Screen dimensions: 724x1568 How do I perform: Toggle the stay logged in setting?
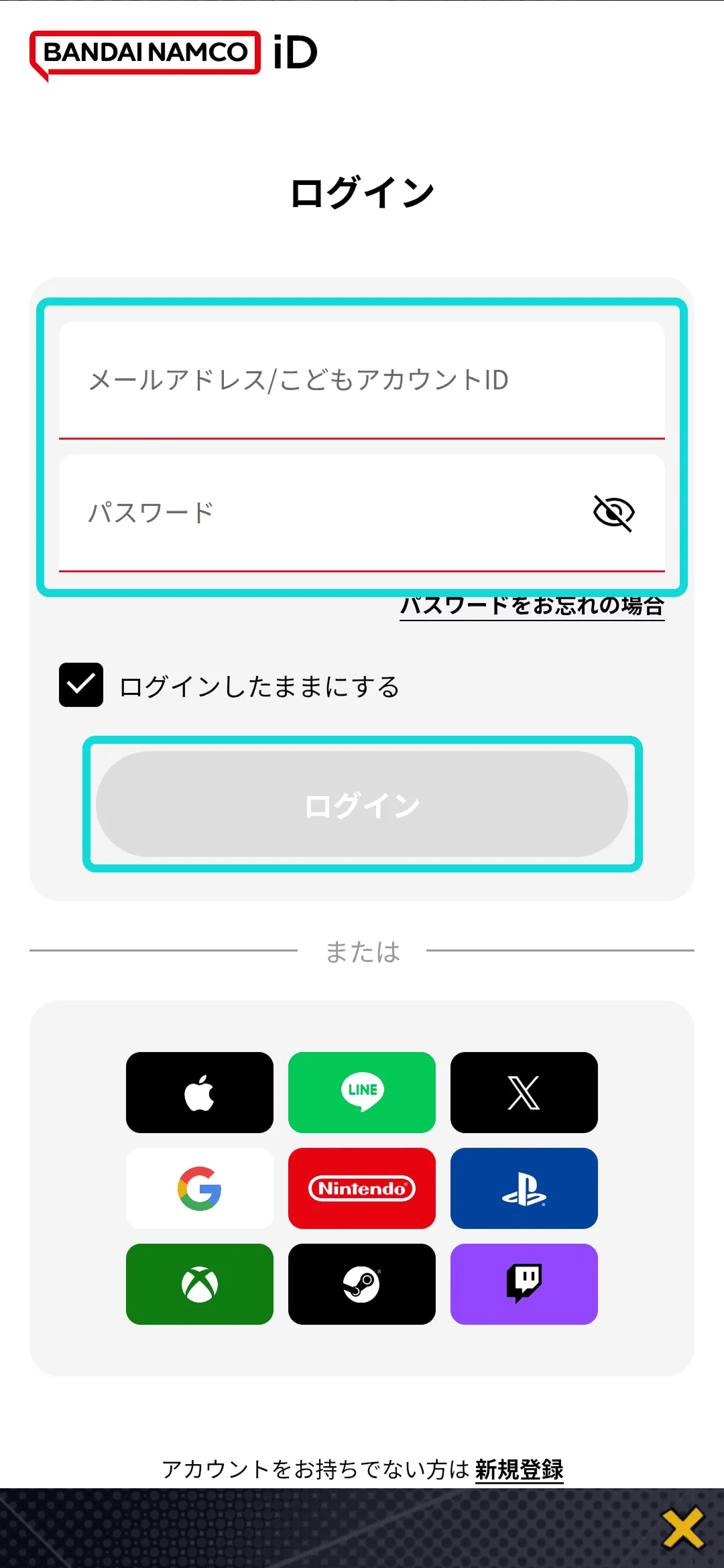(x=80, y=685)
